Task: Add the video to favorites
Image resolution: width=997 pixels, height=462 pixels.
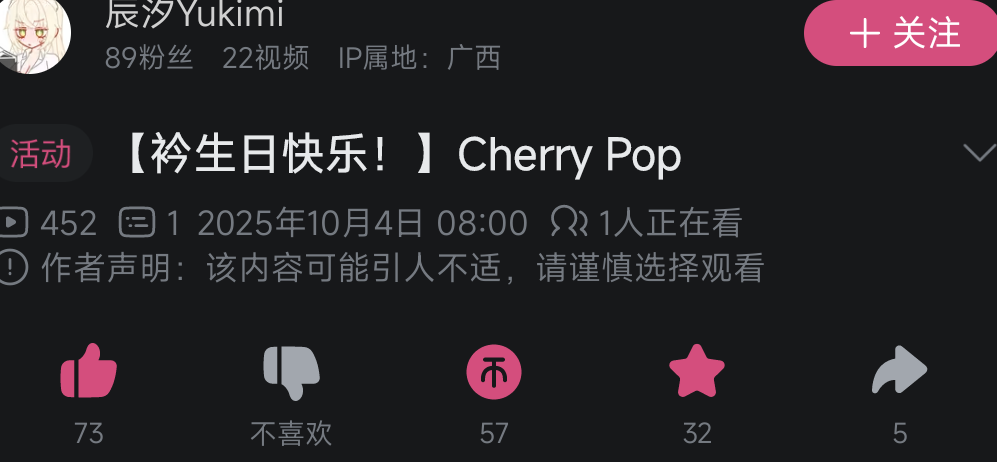Action: click(696, 374)
